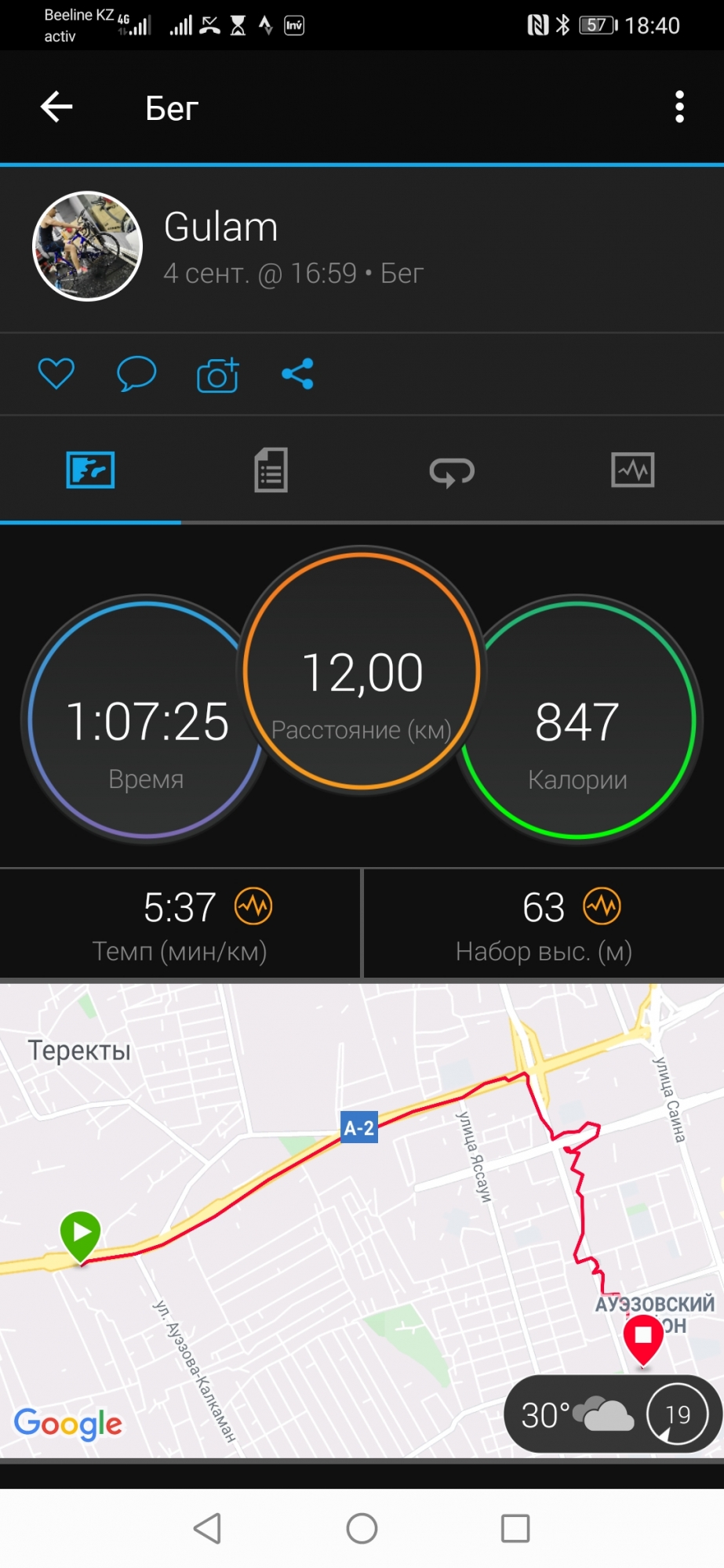
Task: Open elevation chart icon next to 63
Action: [x=602, y=906]
